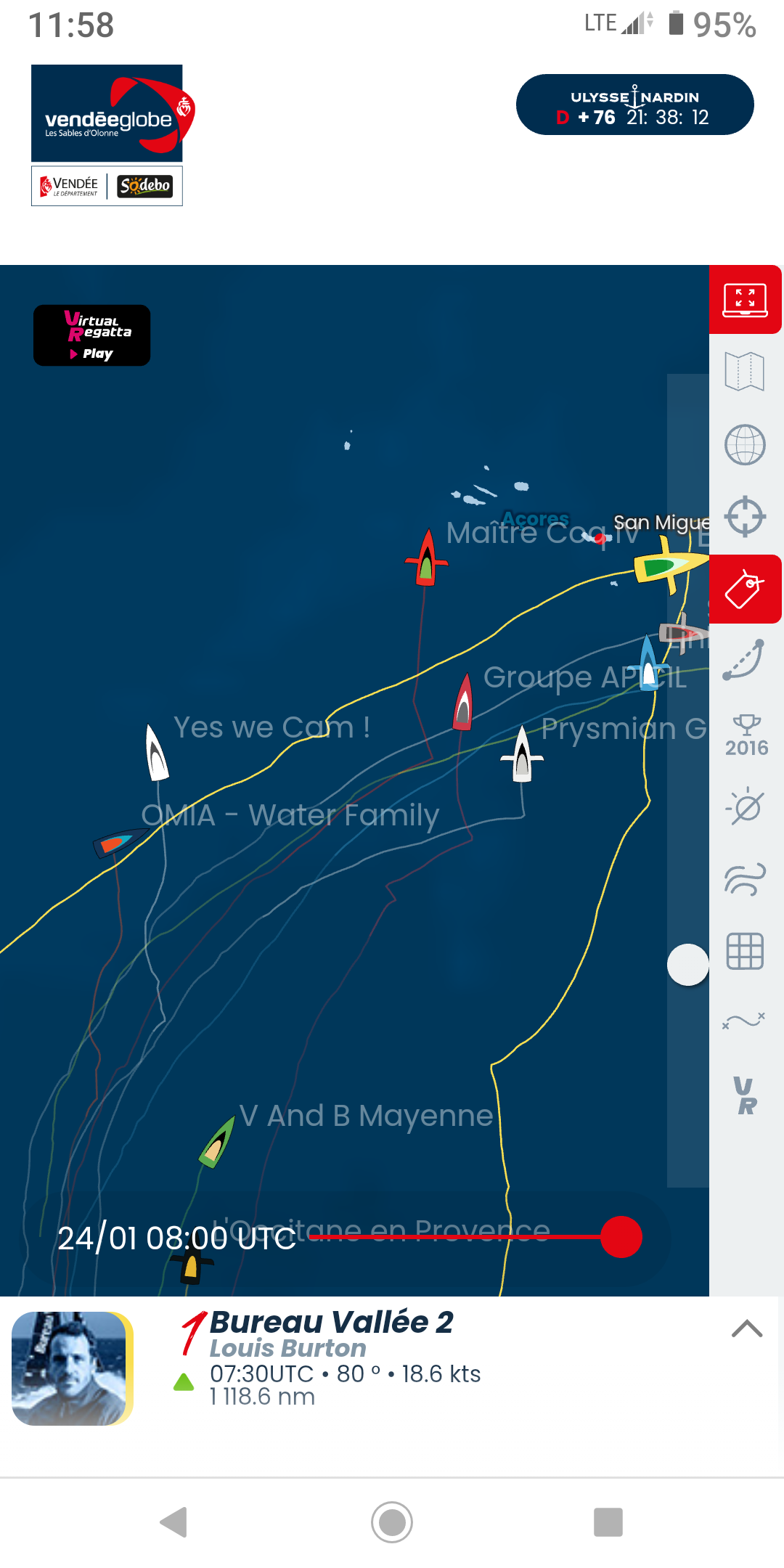Tap the red timeline slider handle
The image size is (784, 1568).
tap(621, 1237)
